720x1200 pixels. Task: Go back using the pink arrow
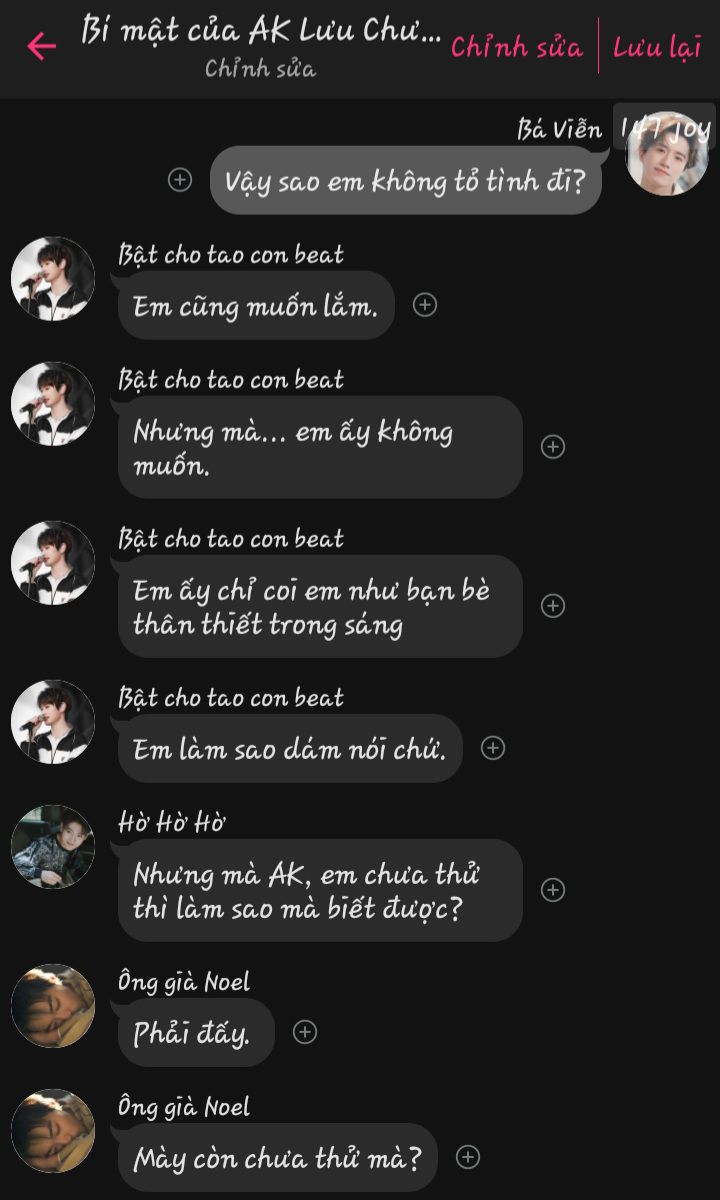[41, 46]
